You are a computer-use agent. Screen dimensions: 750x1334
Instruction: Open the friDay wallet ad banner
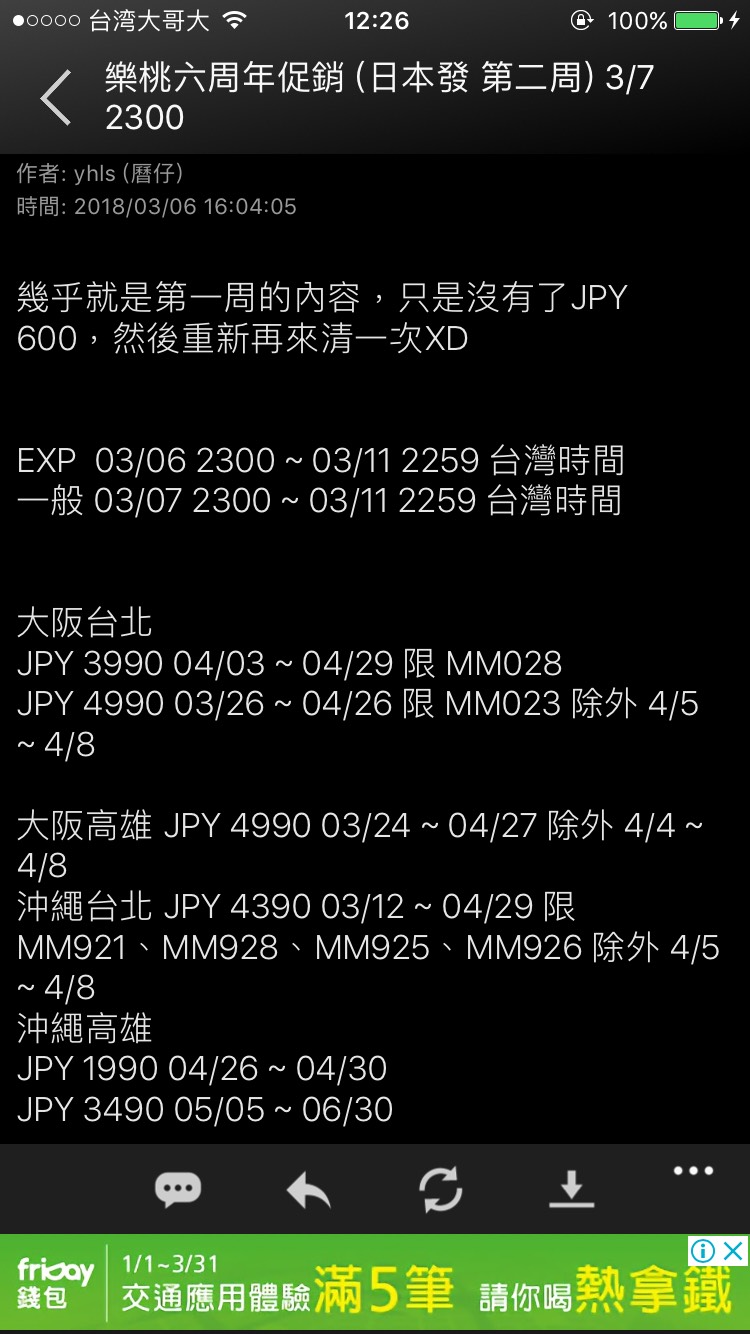[375, 1284]
